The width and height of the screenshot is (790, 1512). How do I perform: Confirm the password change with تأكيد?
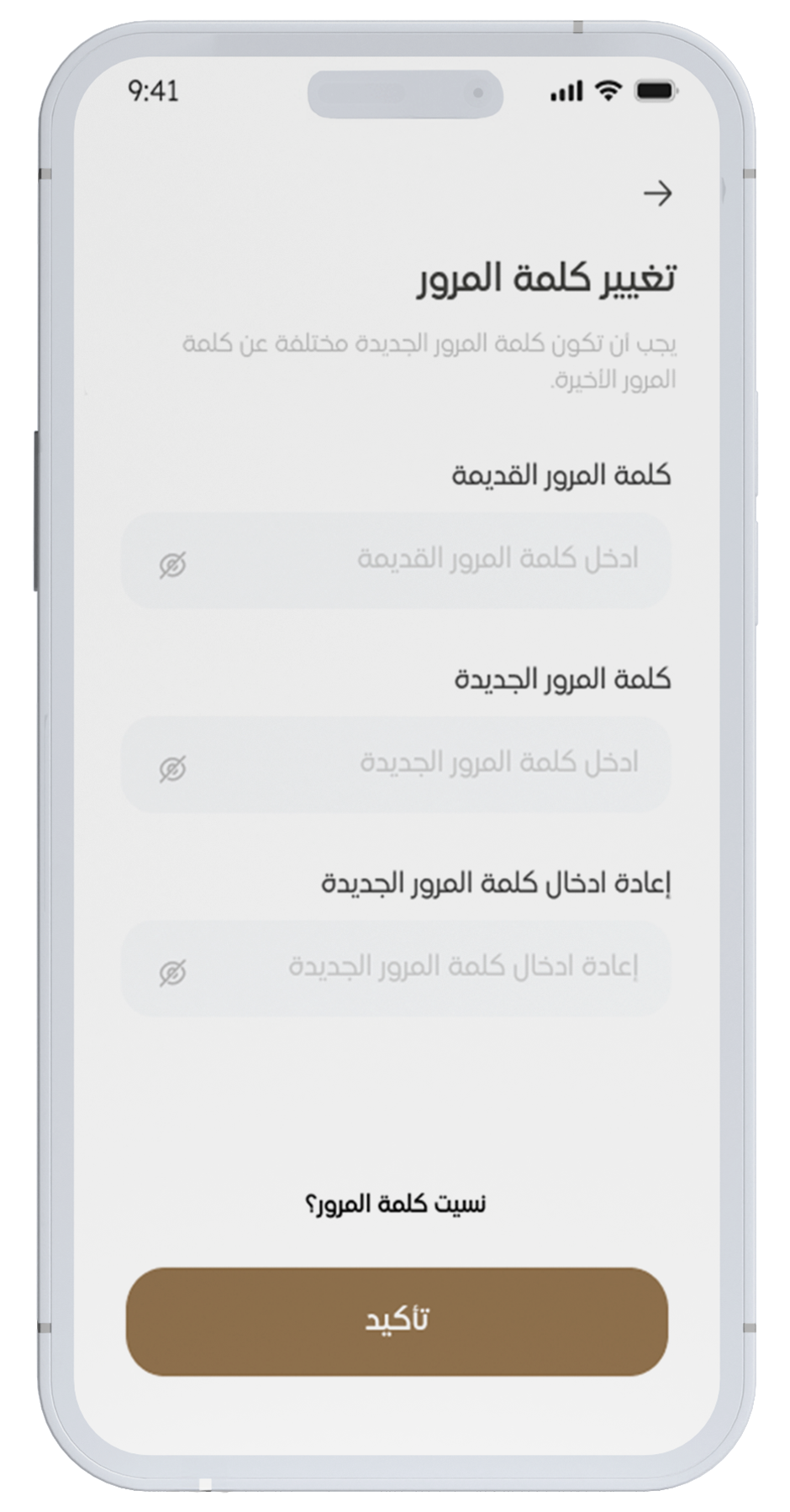[x=397, y=1321]
